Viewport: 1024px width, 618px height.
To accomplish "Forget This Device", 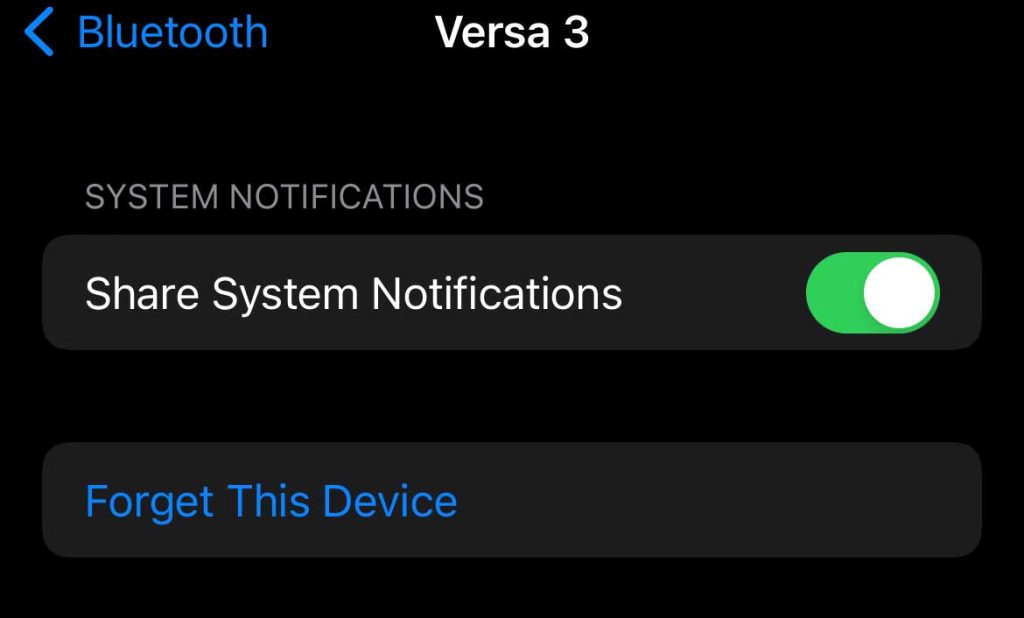I will click(271, 501).
